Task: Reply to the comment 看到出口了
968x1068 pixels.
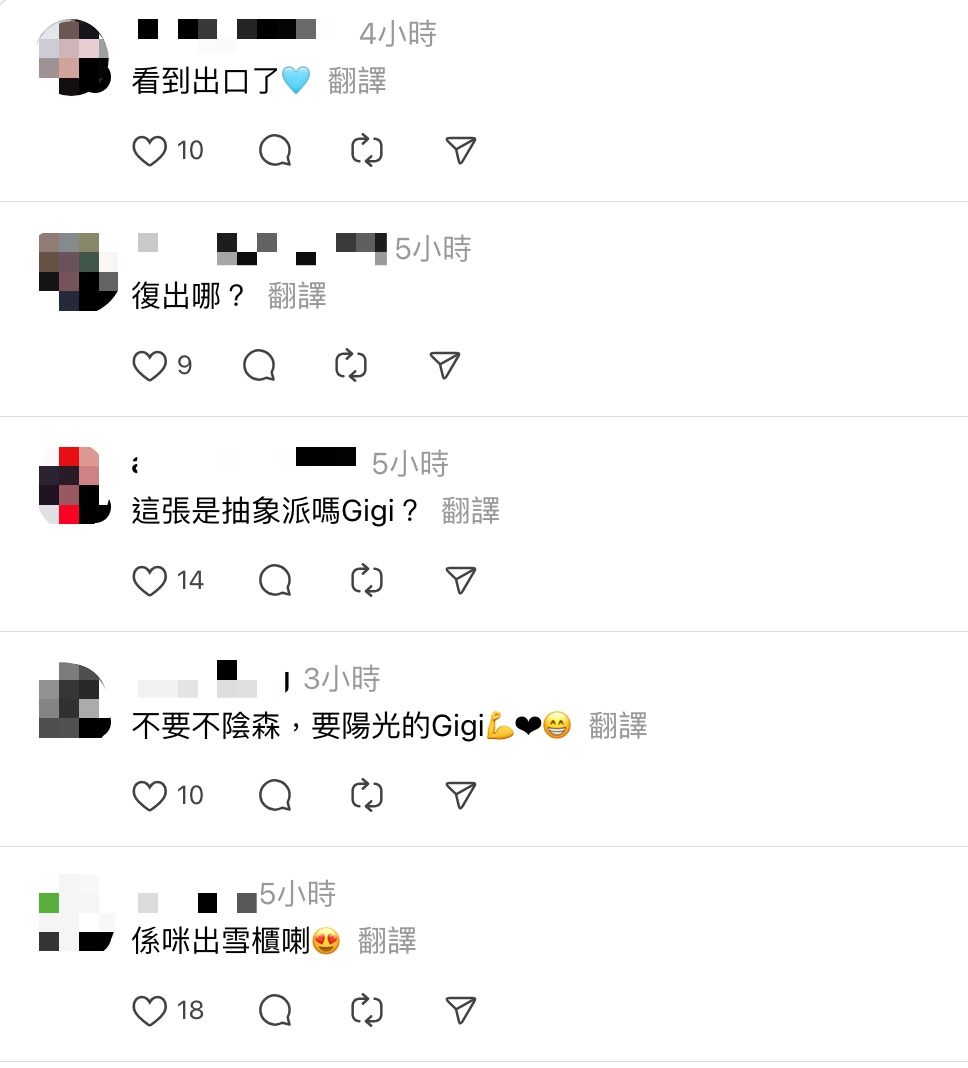Action: coord(275,151)
